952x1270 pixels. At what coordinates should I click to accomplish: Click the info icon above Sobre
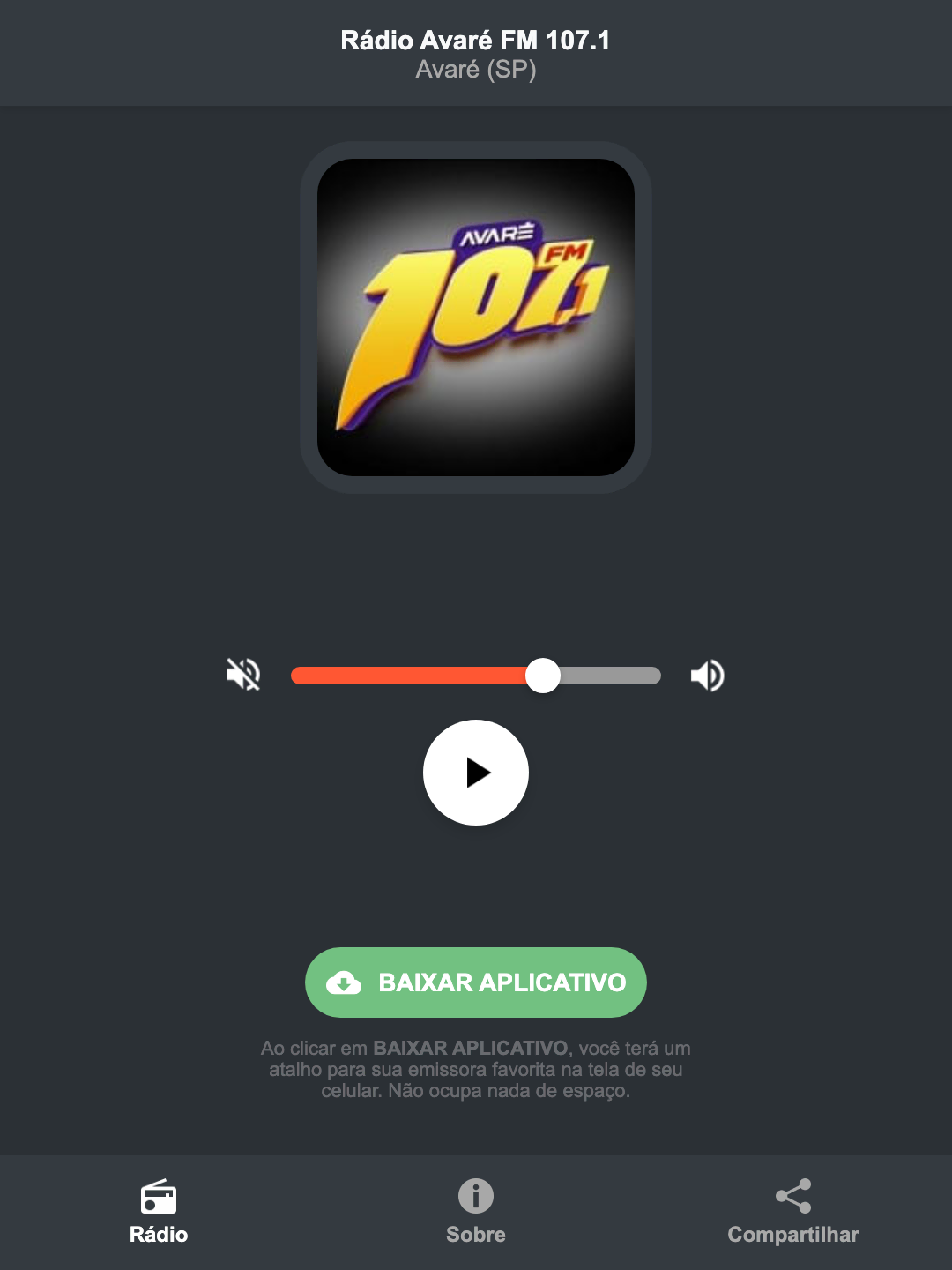click(475, 1198)
